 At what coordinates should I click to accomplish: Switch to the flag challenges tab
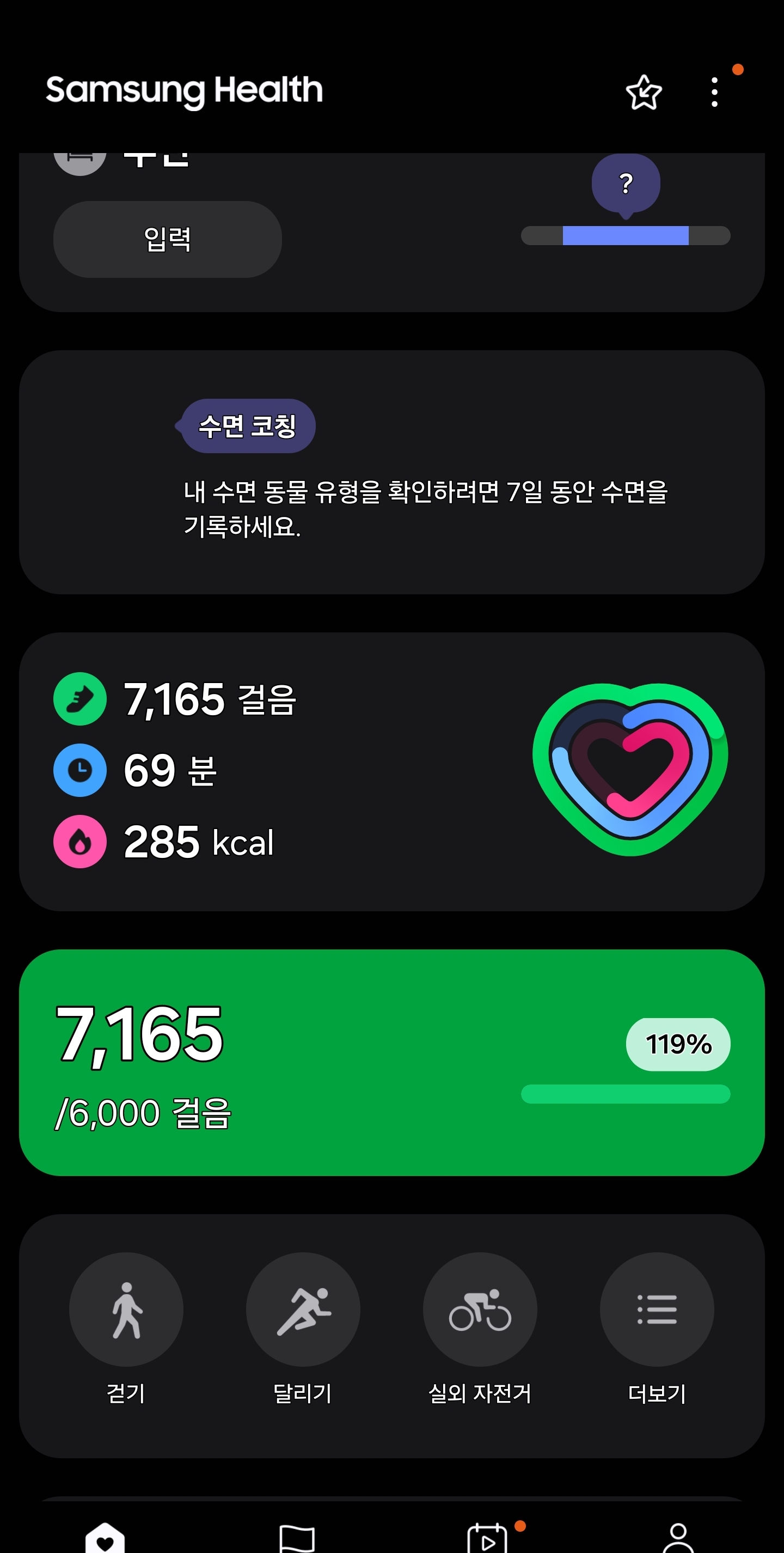click(297, 1538)
